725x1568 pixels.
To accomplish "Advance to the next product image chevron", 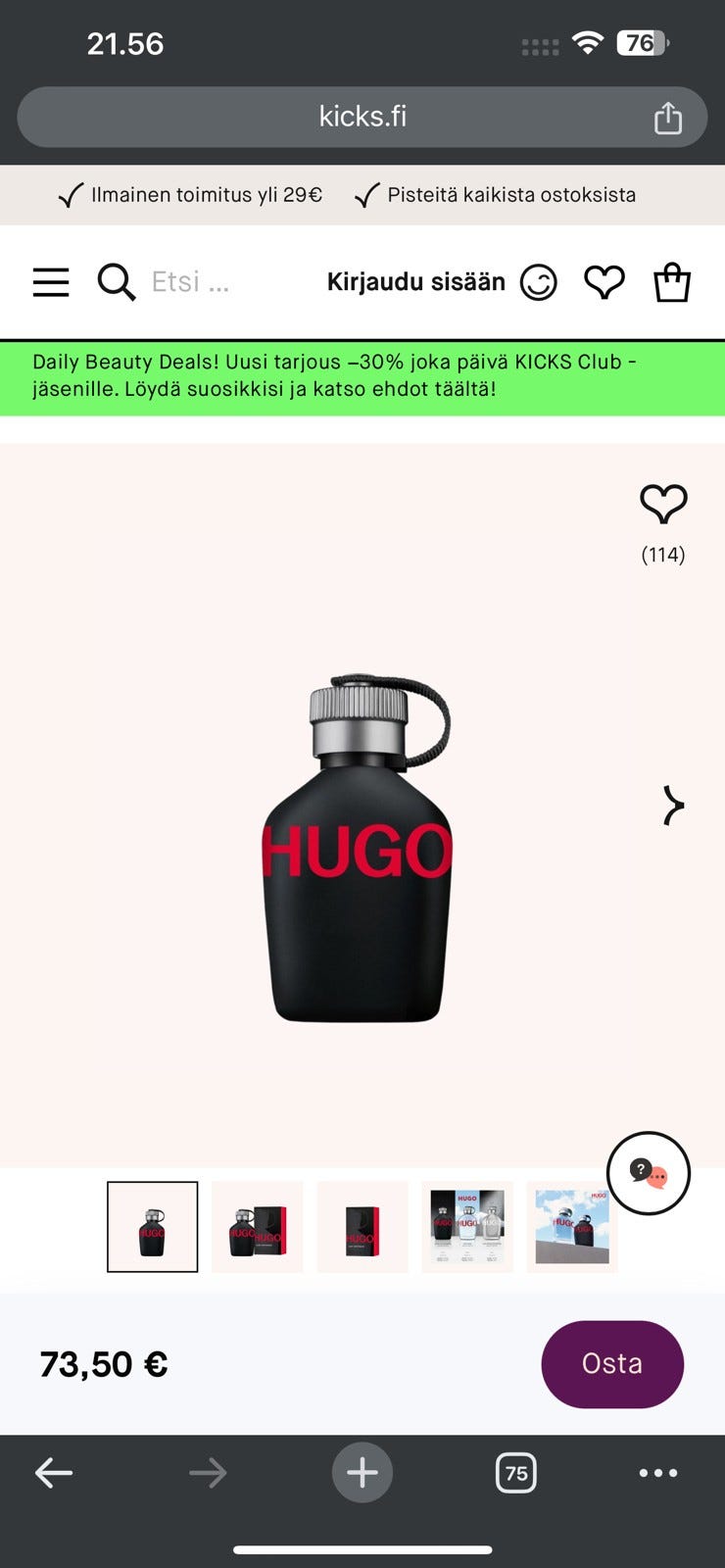I will coord(673,807).
